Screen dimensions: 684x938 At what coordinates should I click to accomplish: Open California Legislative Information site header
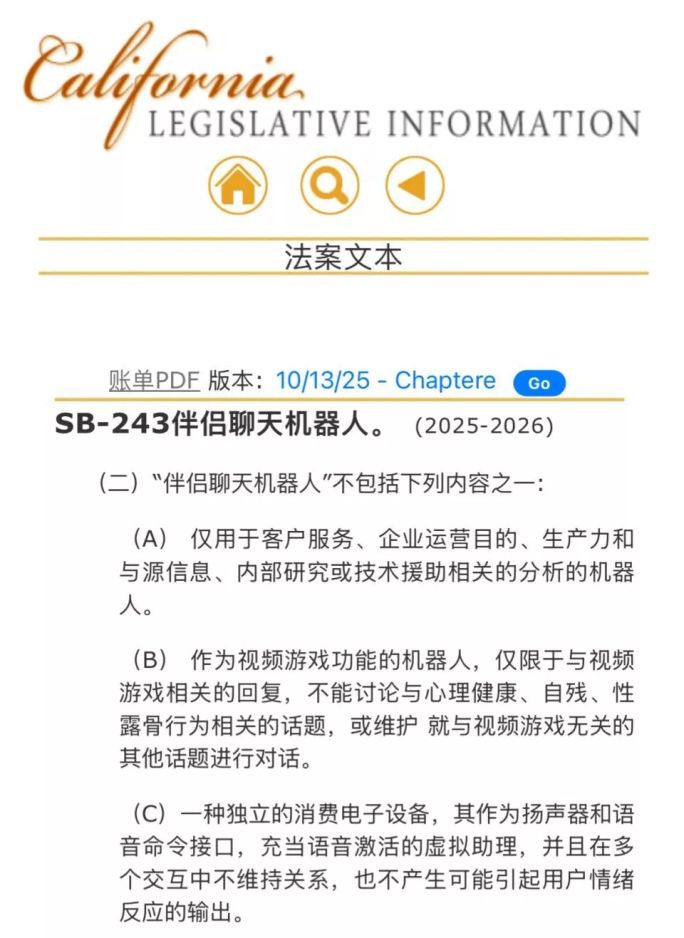[330, 90]
